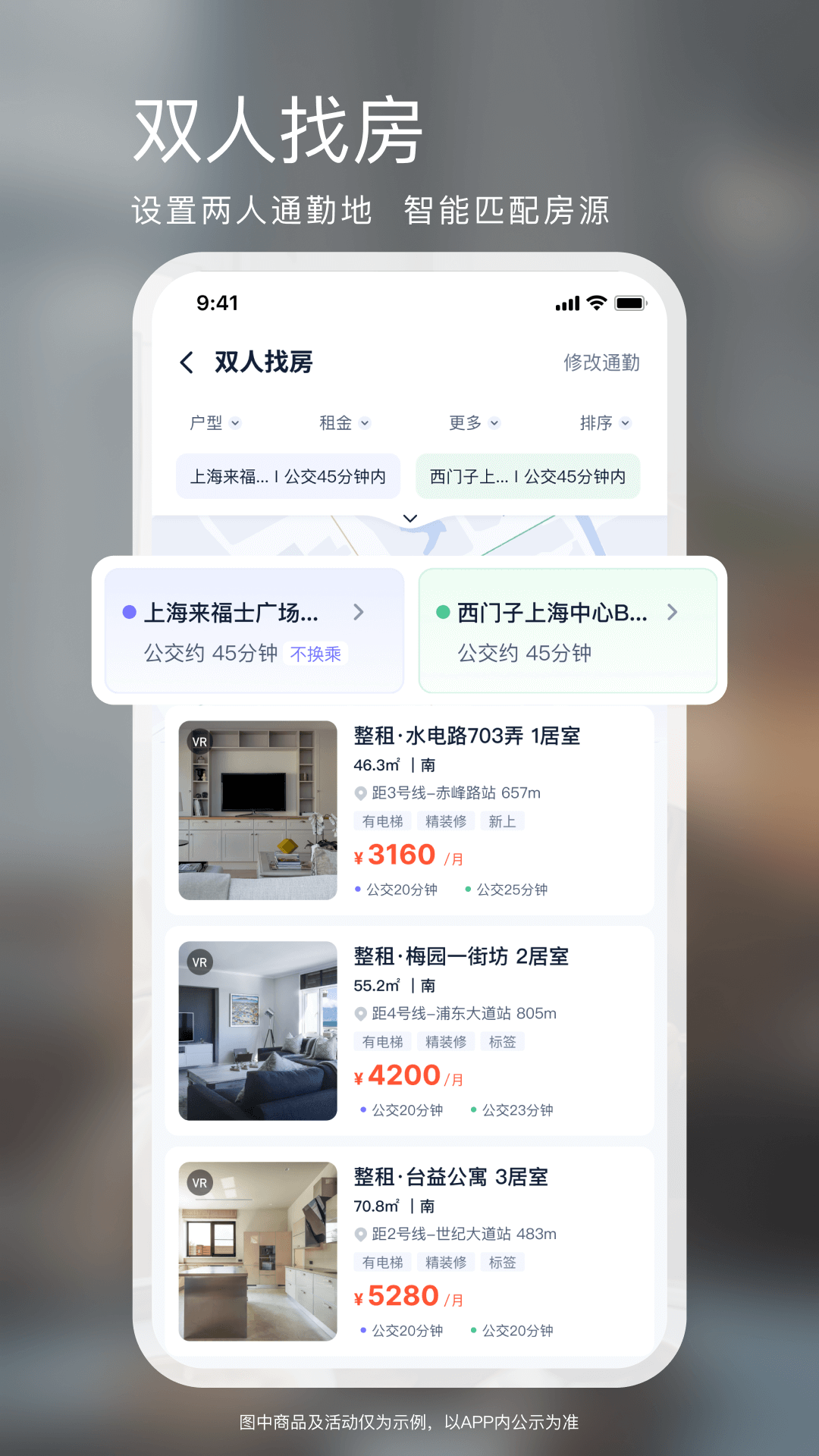Tap the Wi-Fi icon in the status bar
This screenshot has width=819, height=1456.
pyautogui.click(x=596, y=302)
